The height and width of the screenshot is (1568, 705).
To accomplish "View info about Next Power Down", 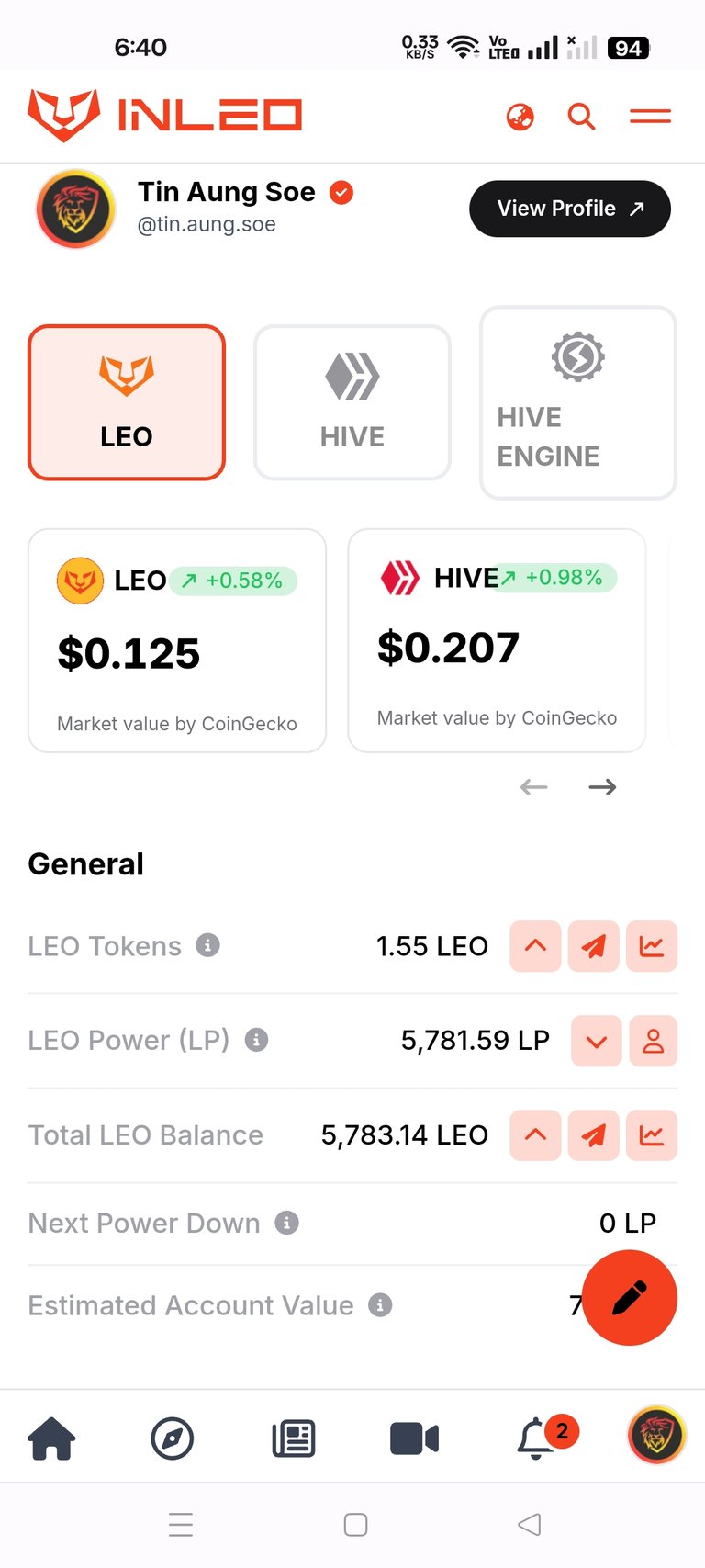I will click(x=287, y=1223).
